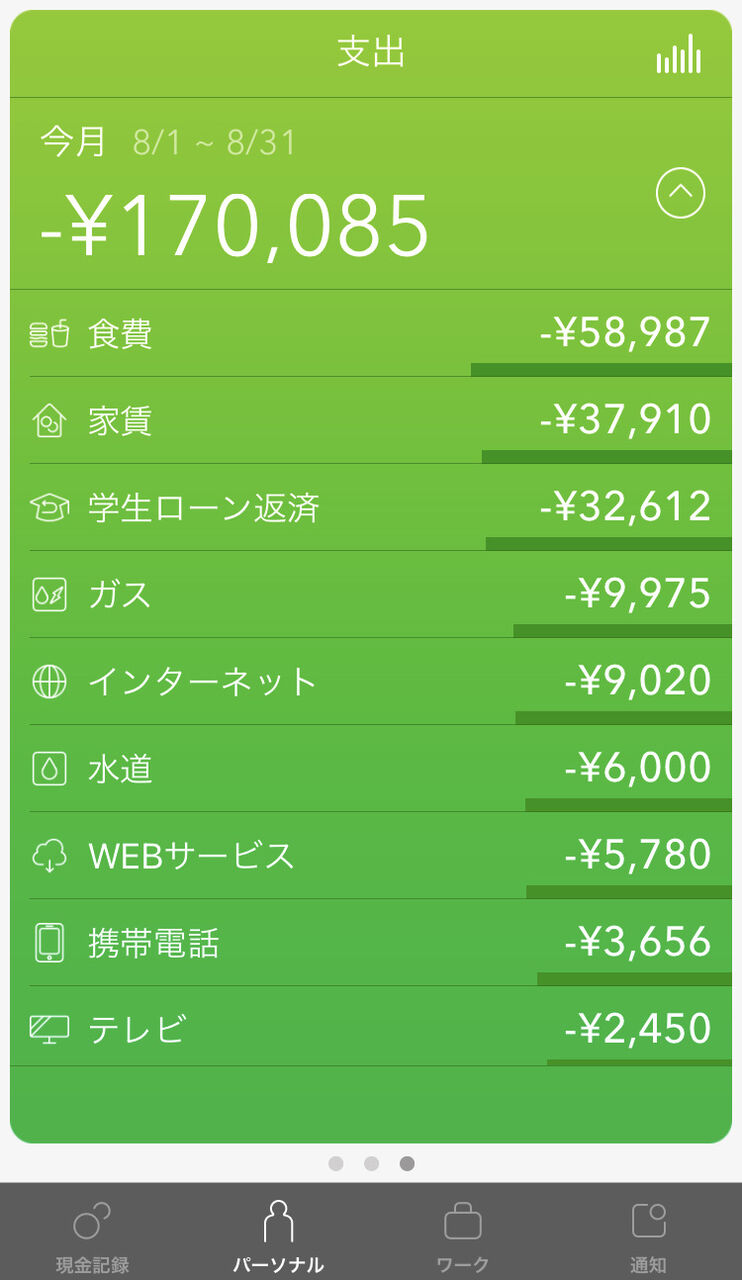Open the 携帯電話 expense row
The image size is (742, 1280).
pos(371,943)
